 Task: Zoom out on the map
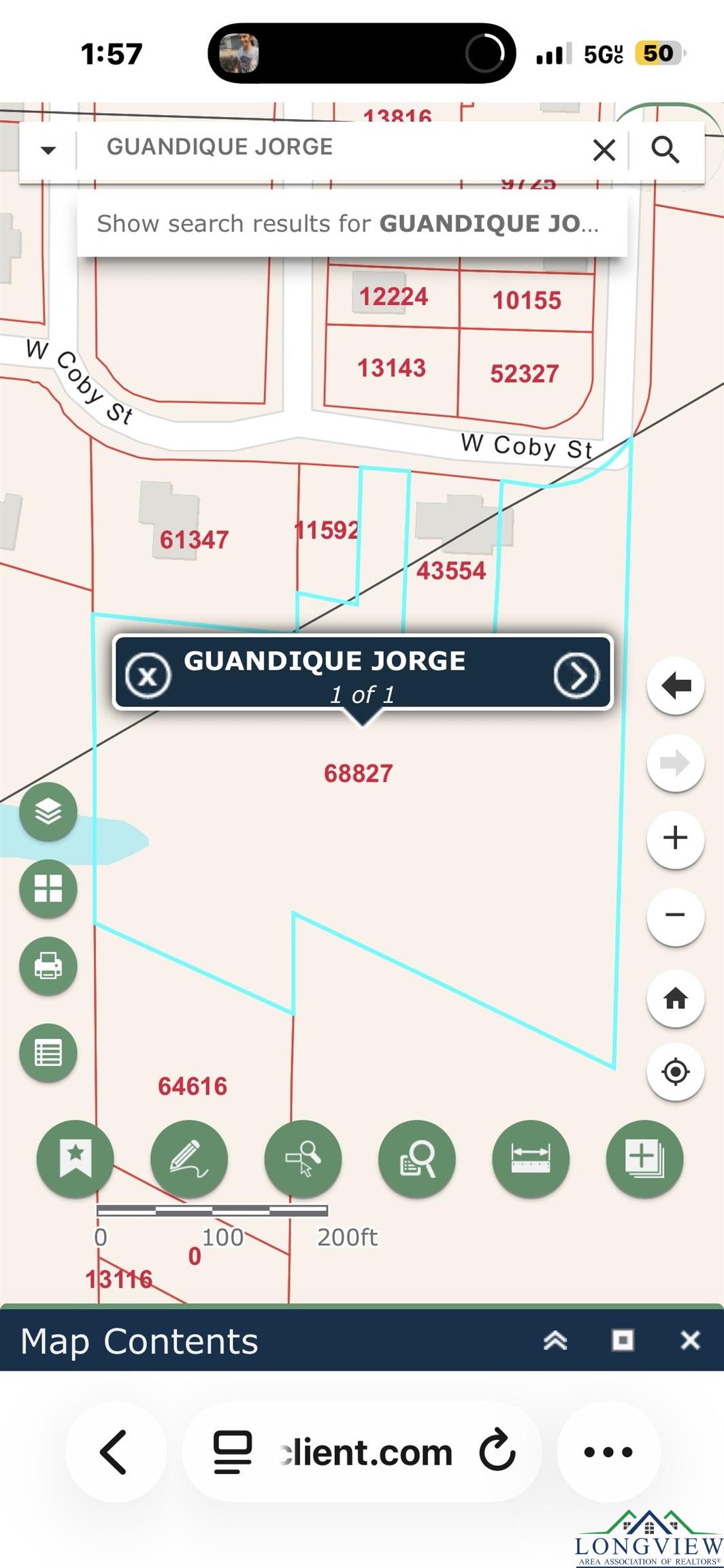coord(675,915)
